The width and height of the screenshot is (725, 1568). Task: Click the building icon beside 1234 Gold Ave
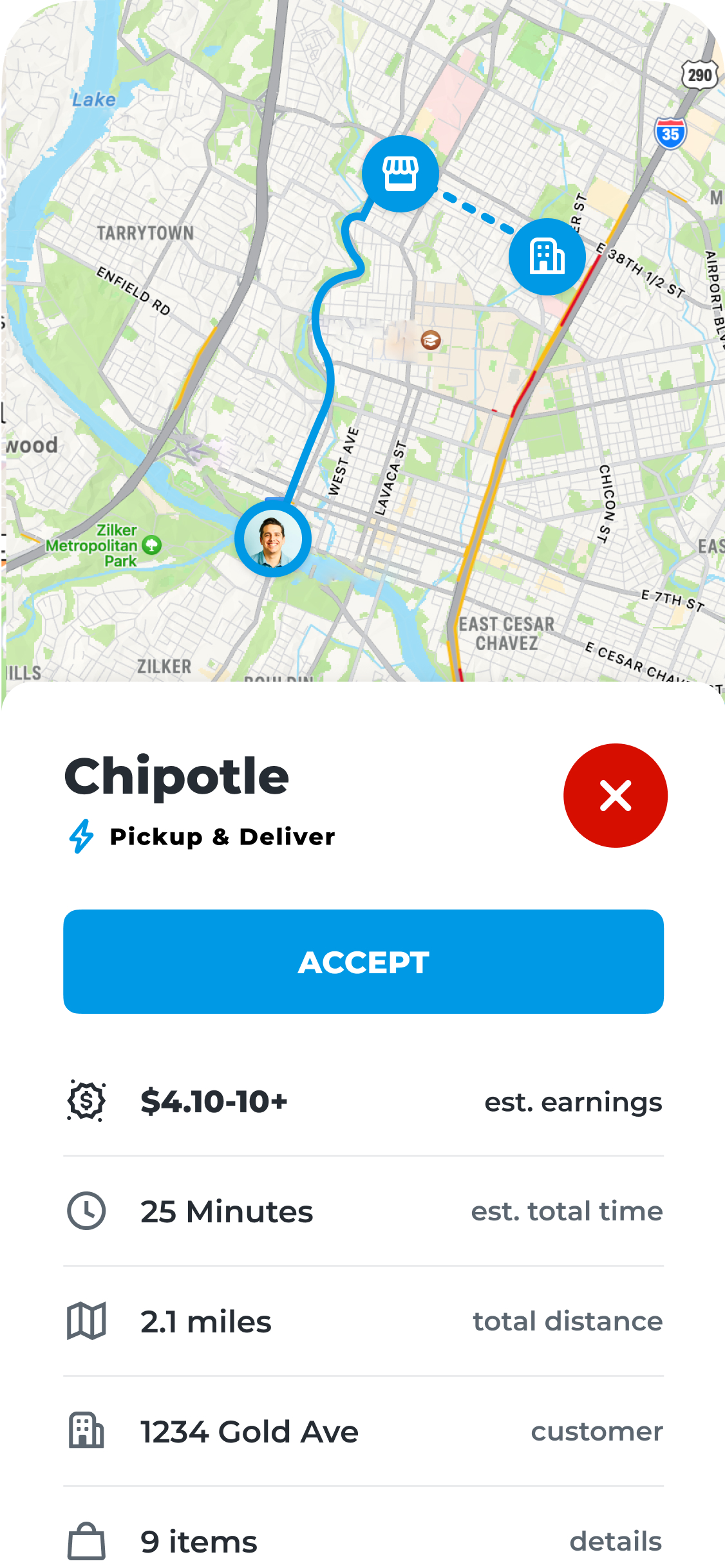click(87, 1432)
